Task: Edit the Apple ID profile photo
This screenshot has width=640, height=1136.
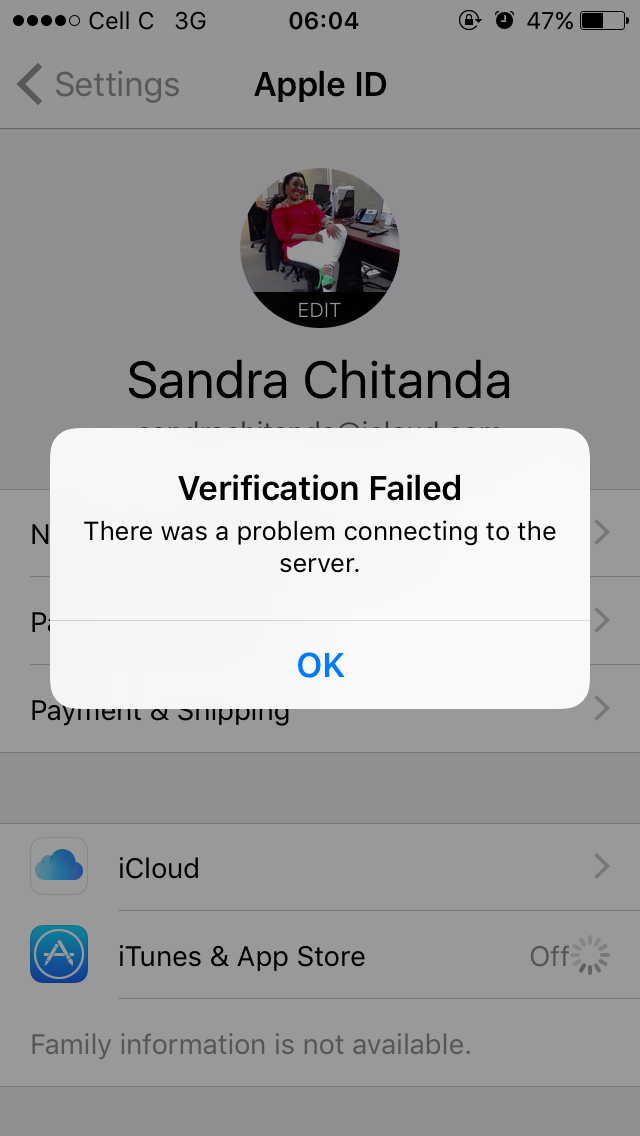Action: point(319,309)
